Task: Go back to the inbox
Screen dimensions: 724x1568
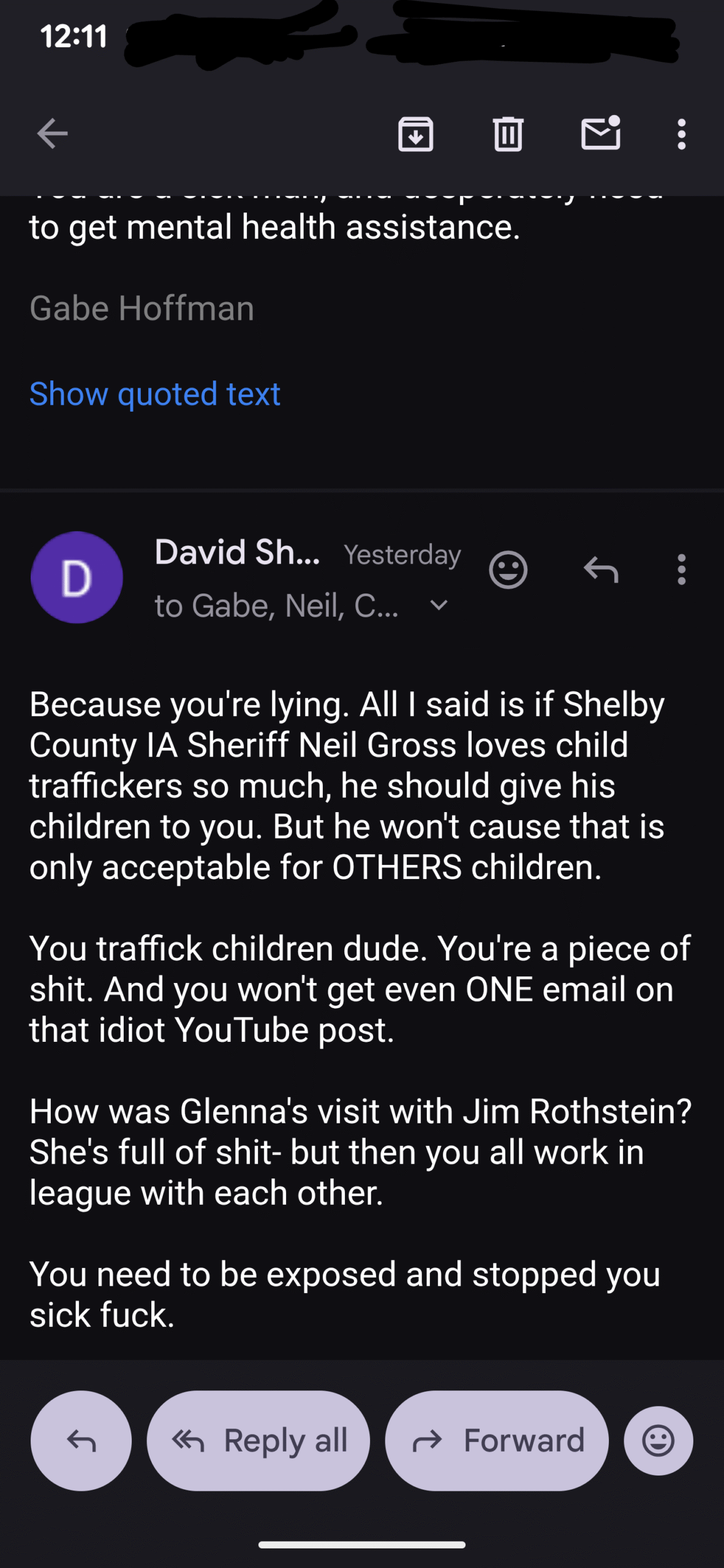Action: coord(52,134)
